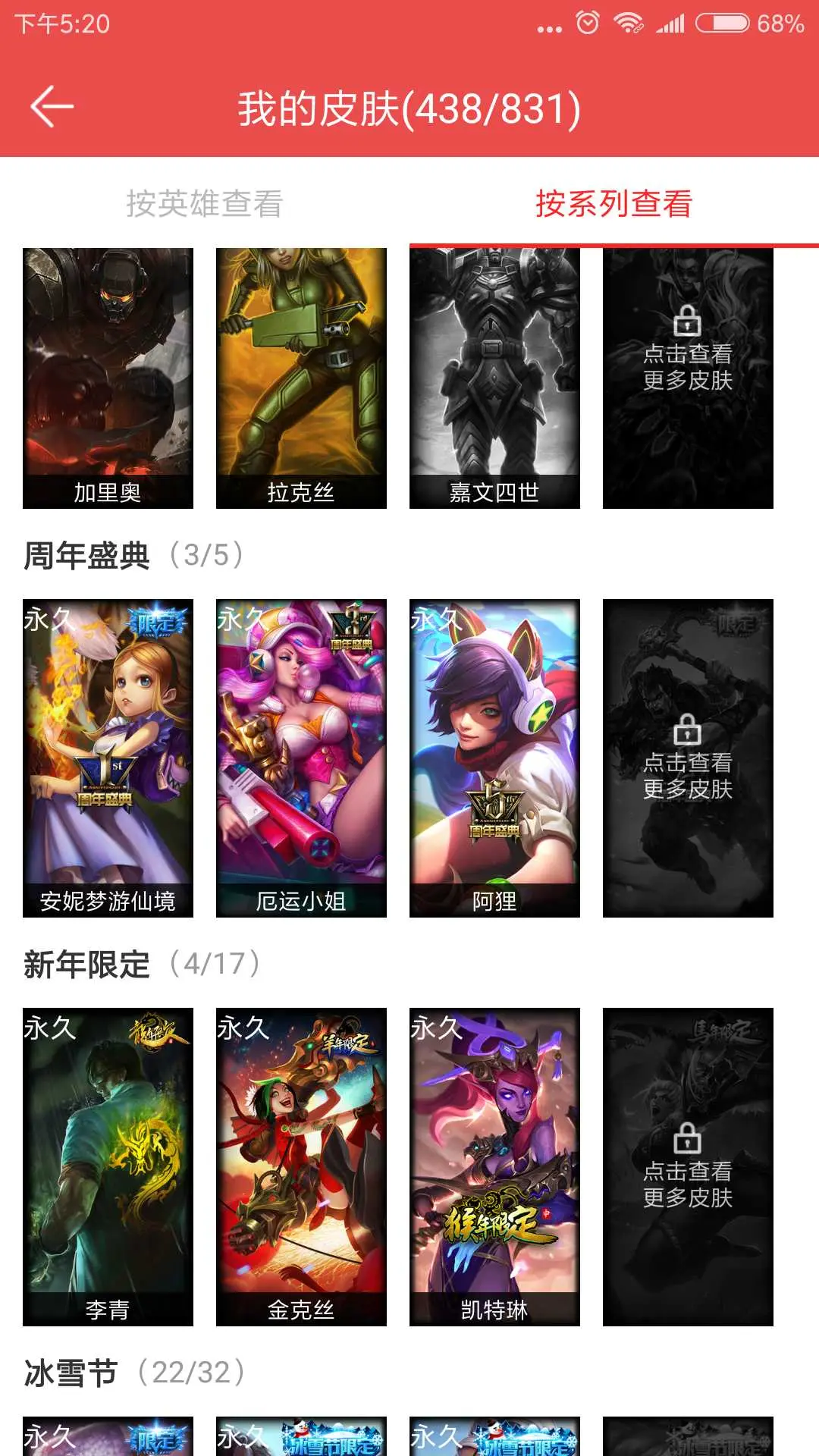This screenshot has height=1456, width=819.
Task: Select the 按系列查看 tab
Action: pyautogui.click(x=613, y=203)
